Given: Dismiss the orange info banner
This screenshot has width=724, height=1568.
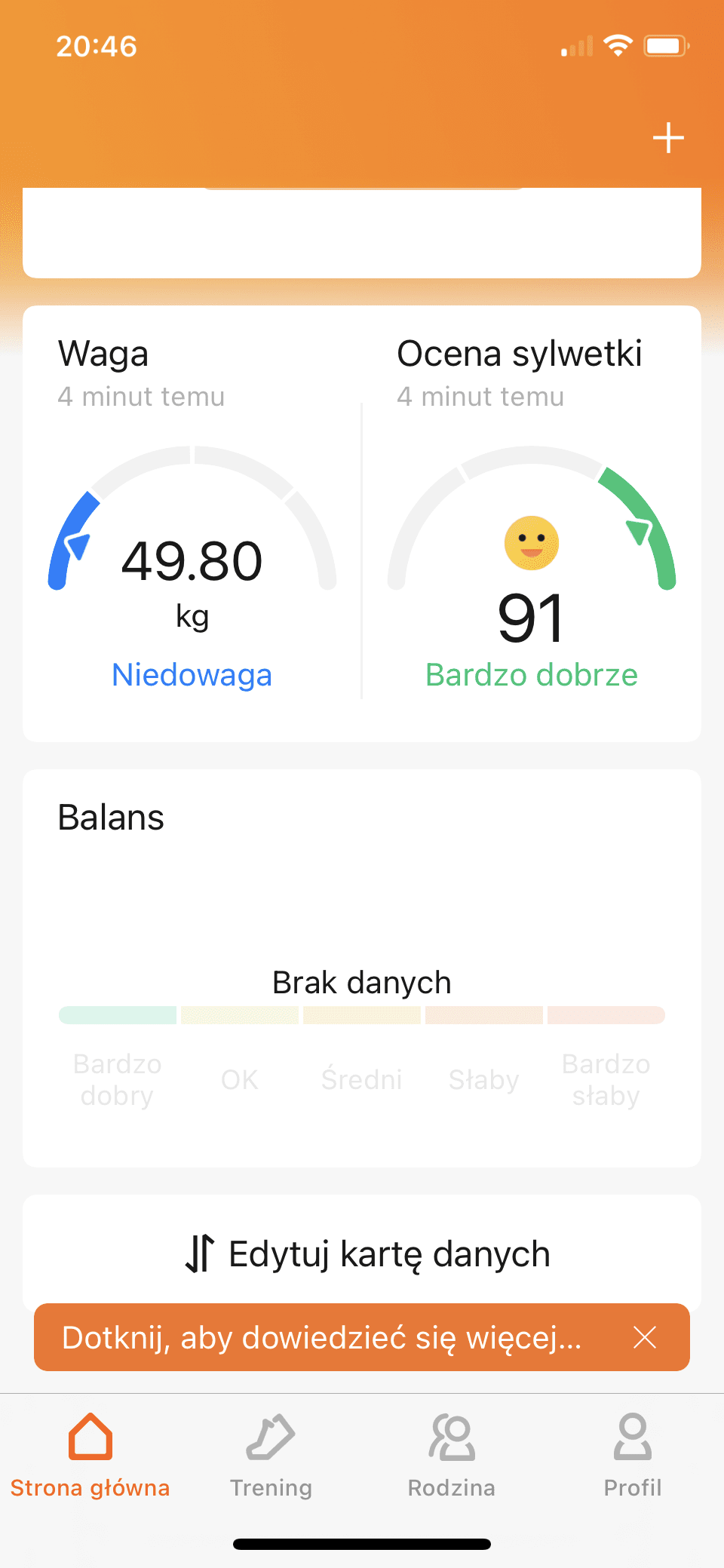Looking at the screenshot, I should click(x=645, y=1337).
